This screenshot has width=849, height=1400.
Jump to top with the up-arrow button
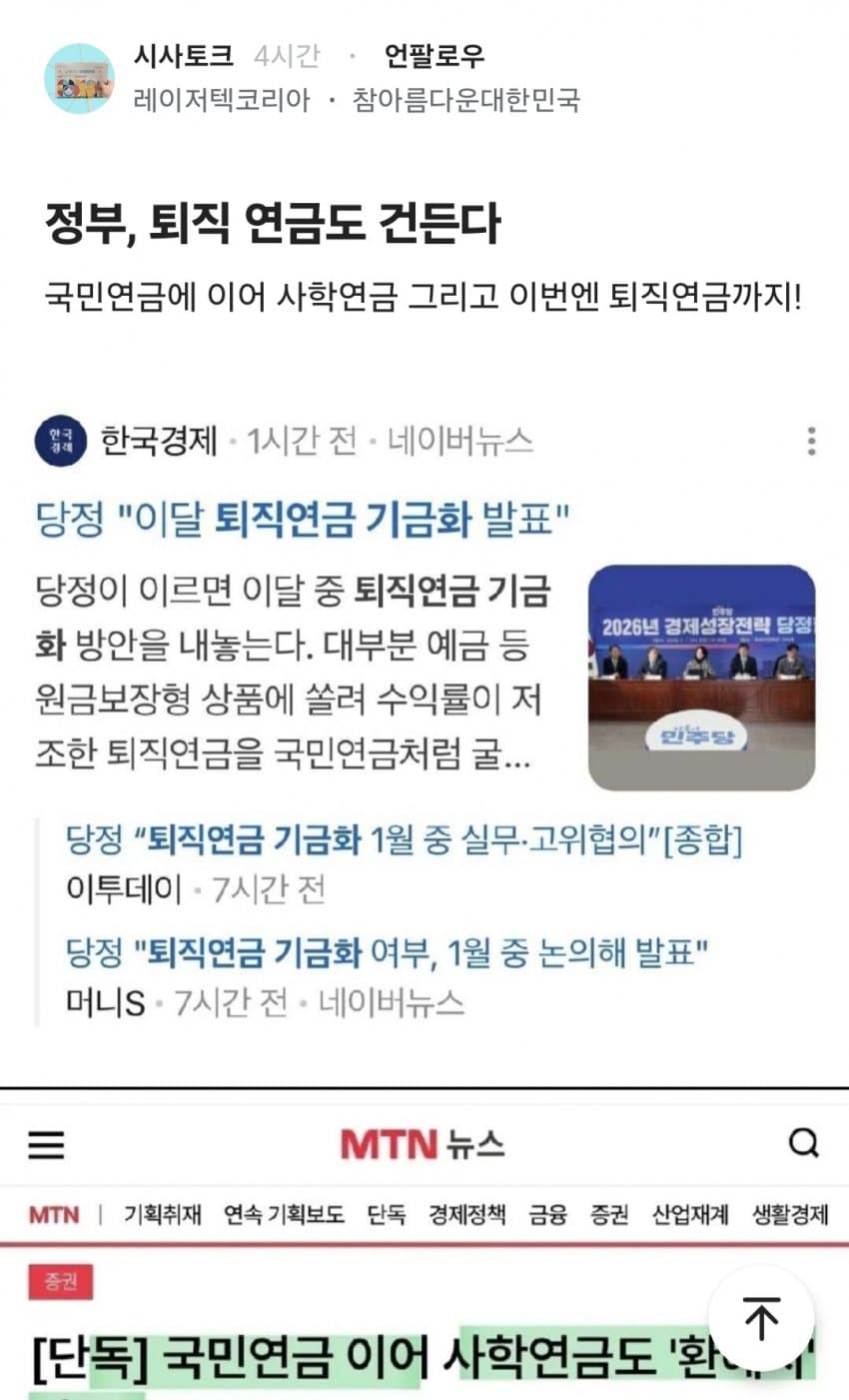(x=761, y=1319)
